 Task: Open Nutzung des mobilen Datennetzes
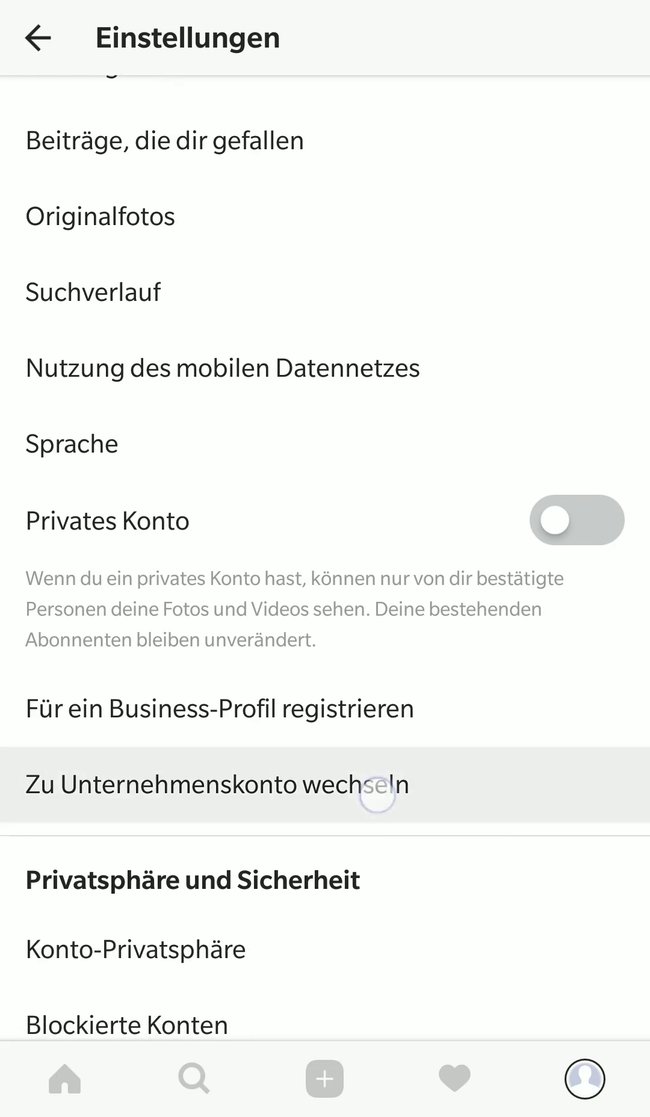click(x=325, y=368)
